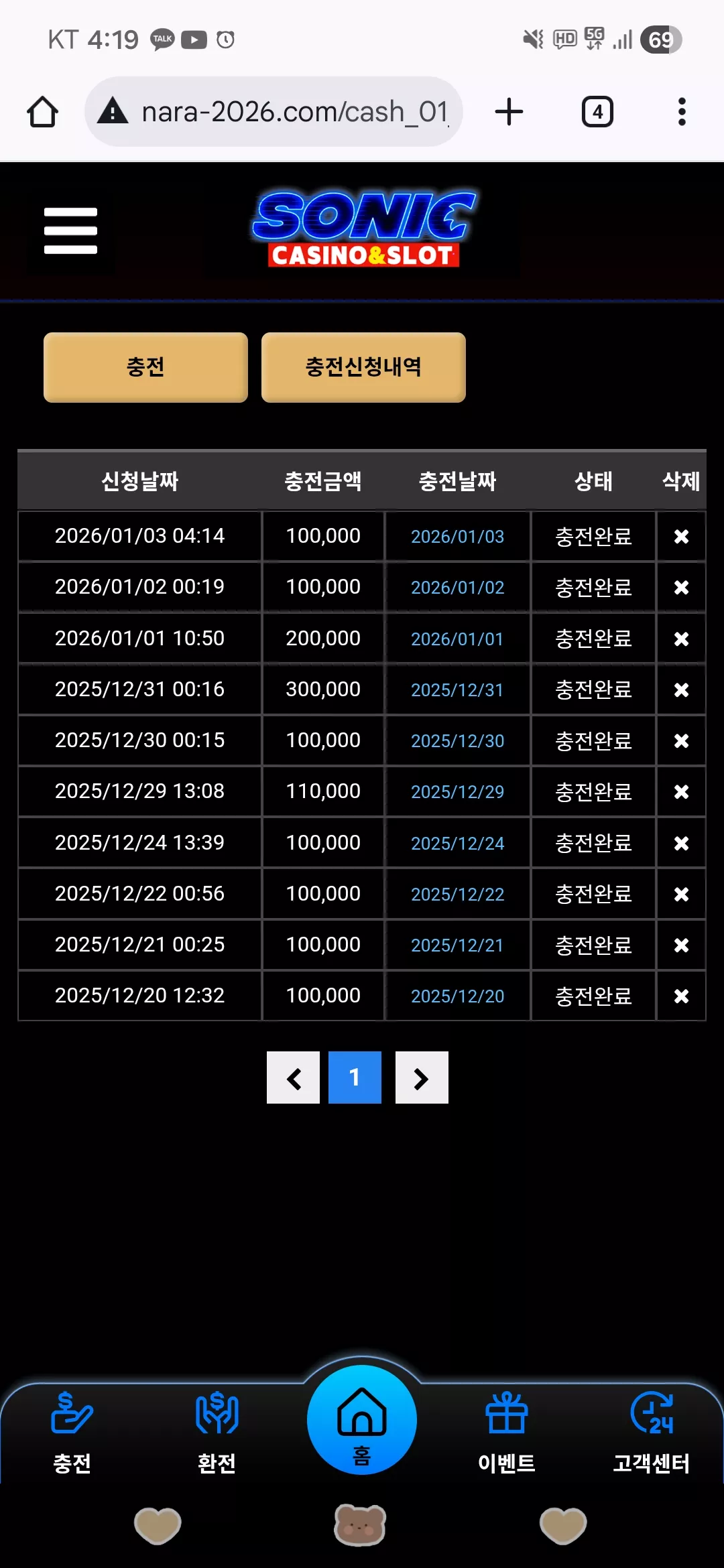Delete the 2025/12/31 00:16 record

(x=681, y=690)
